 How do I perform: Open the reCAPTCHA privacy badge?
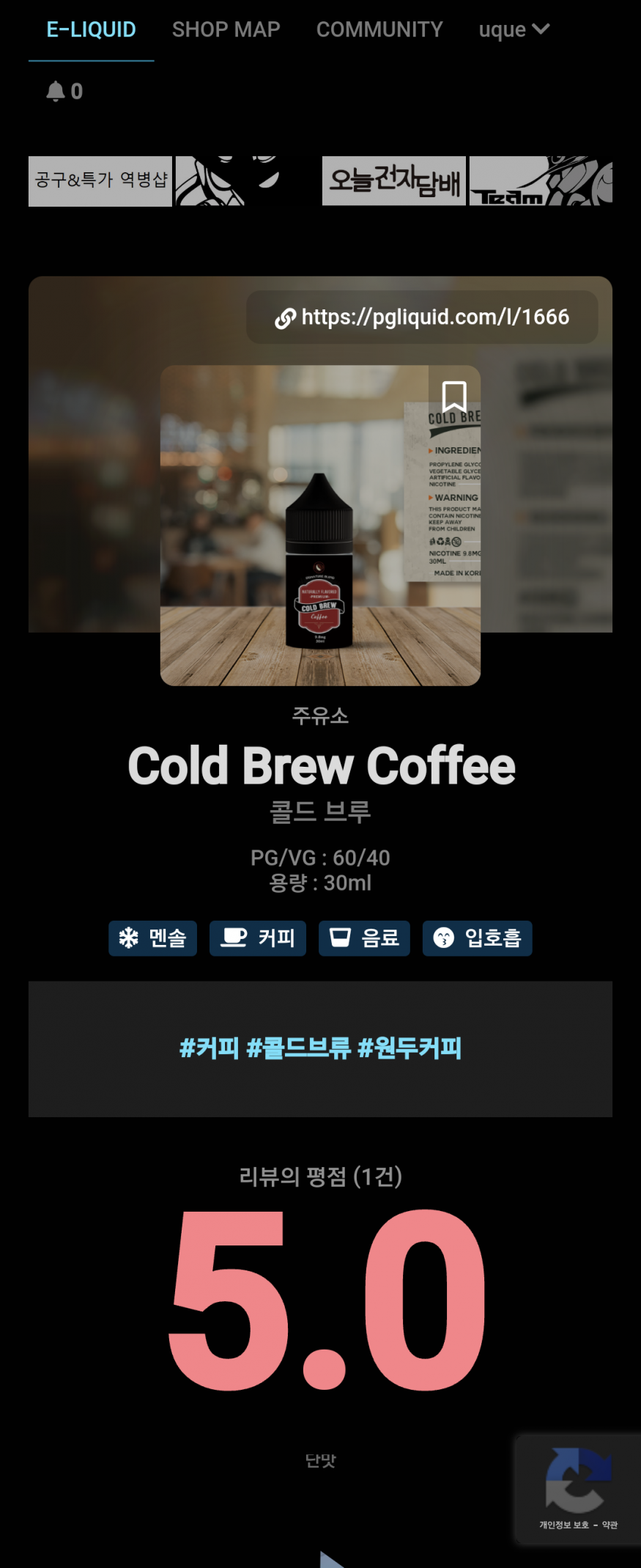[x=578, y=1490]
